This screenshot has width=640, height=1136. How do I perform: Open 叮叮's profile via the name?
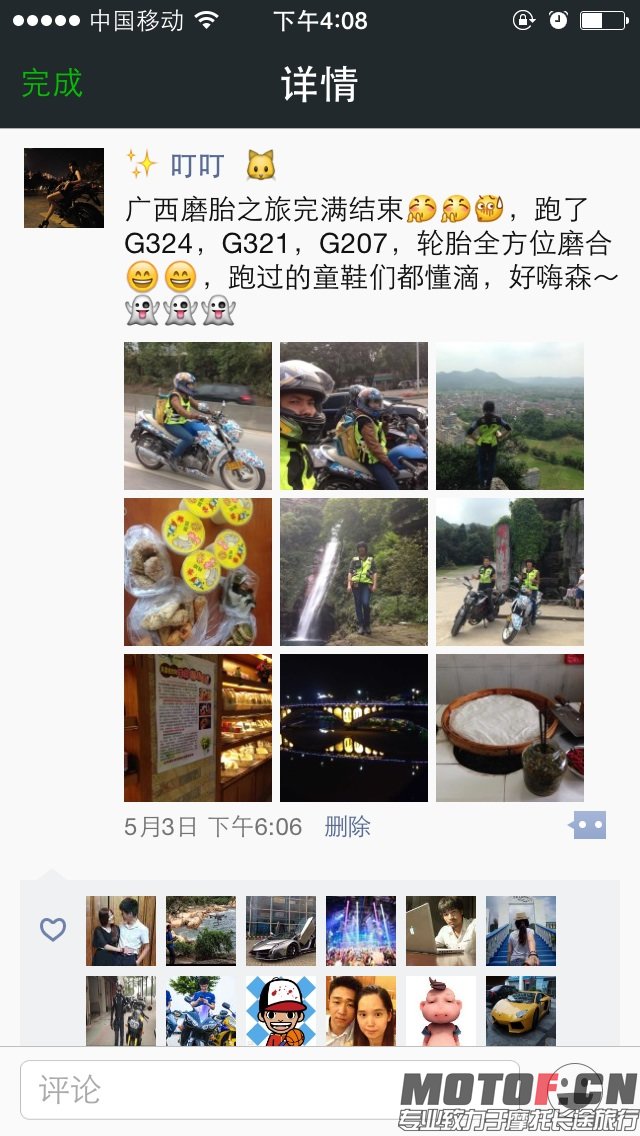[197, 165]
